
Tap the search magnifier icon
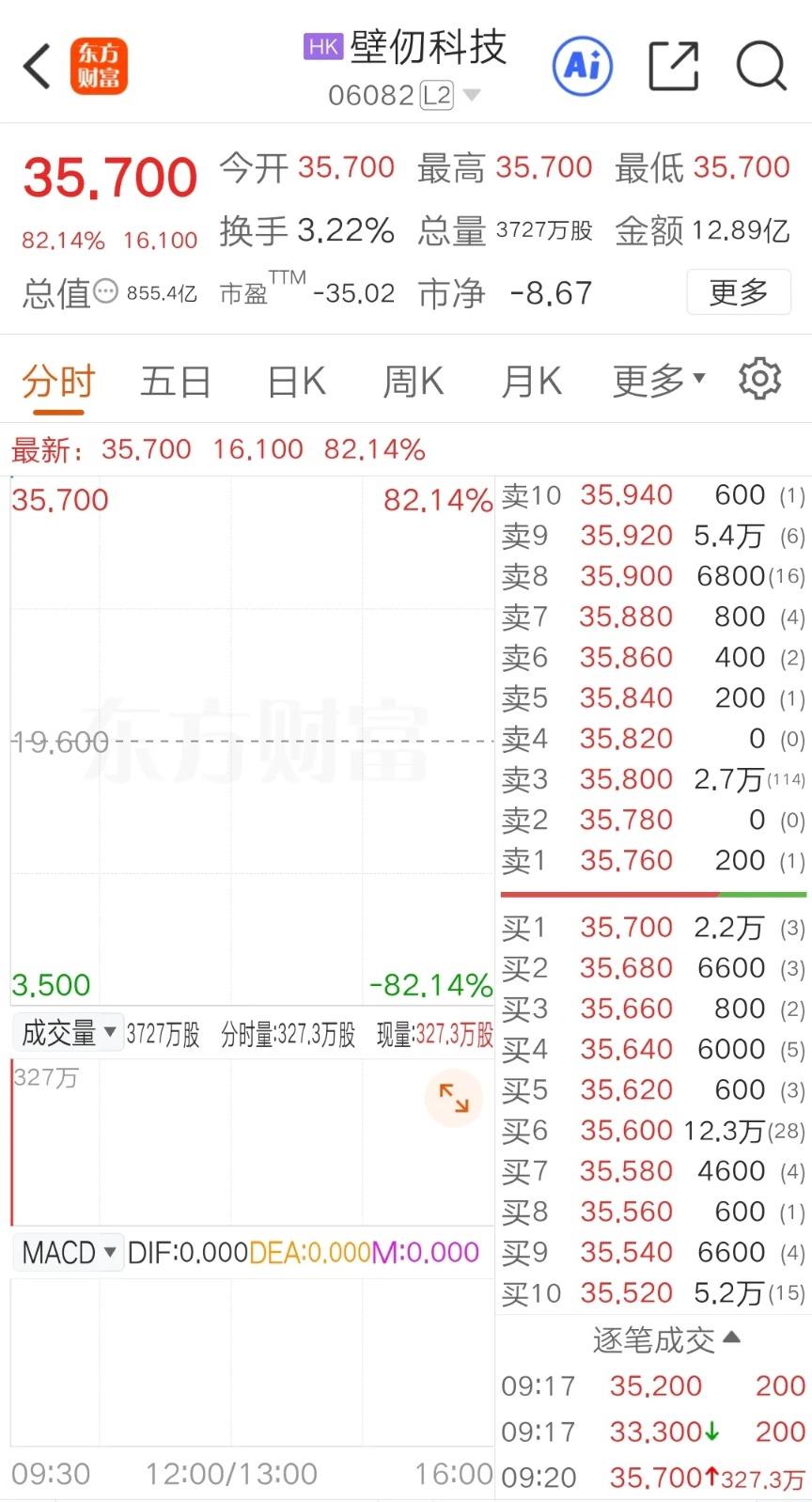pyautogui.click(x=761, y=66)
